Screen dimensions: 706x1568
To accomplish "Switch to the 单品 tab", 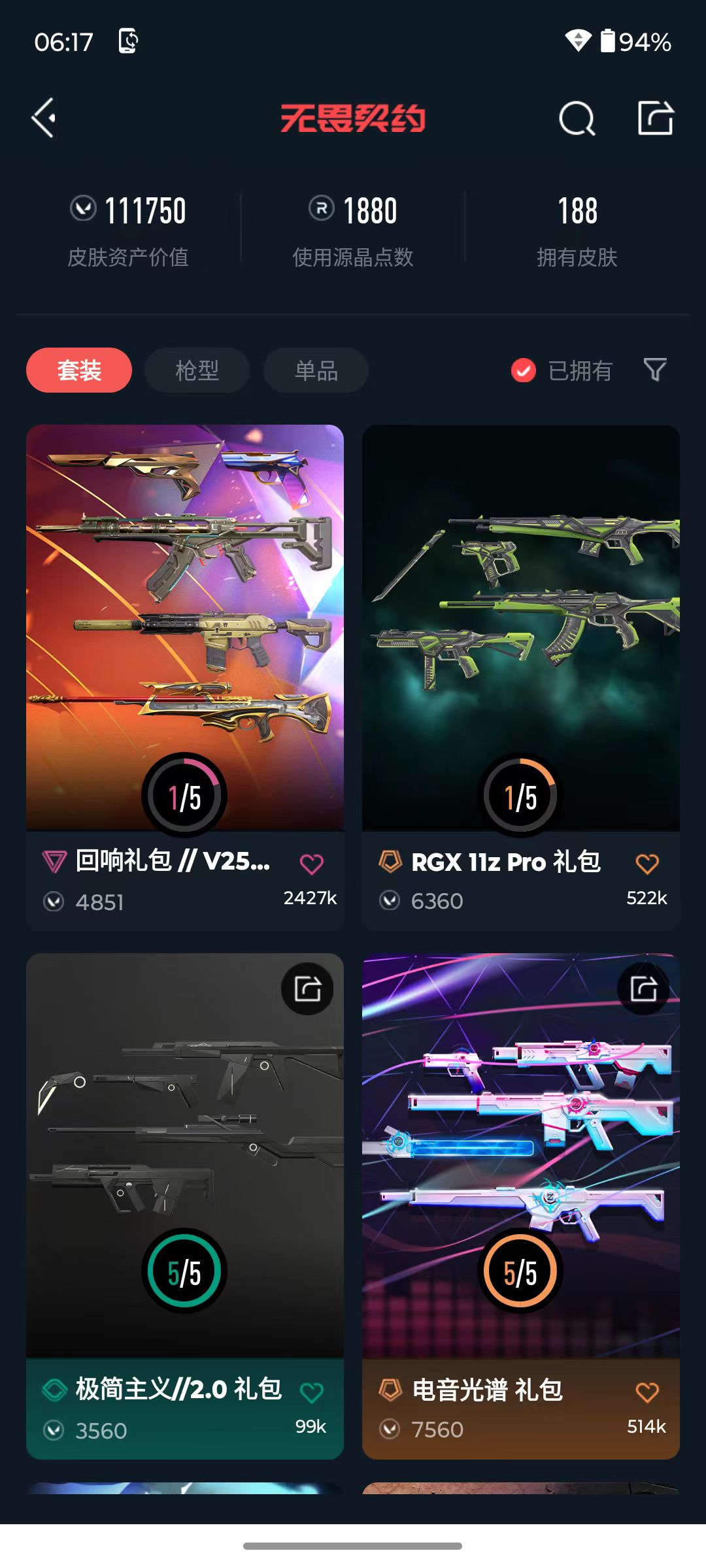I will click(316, 370).
